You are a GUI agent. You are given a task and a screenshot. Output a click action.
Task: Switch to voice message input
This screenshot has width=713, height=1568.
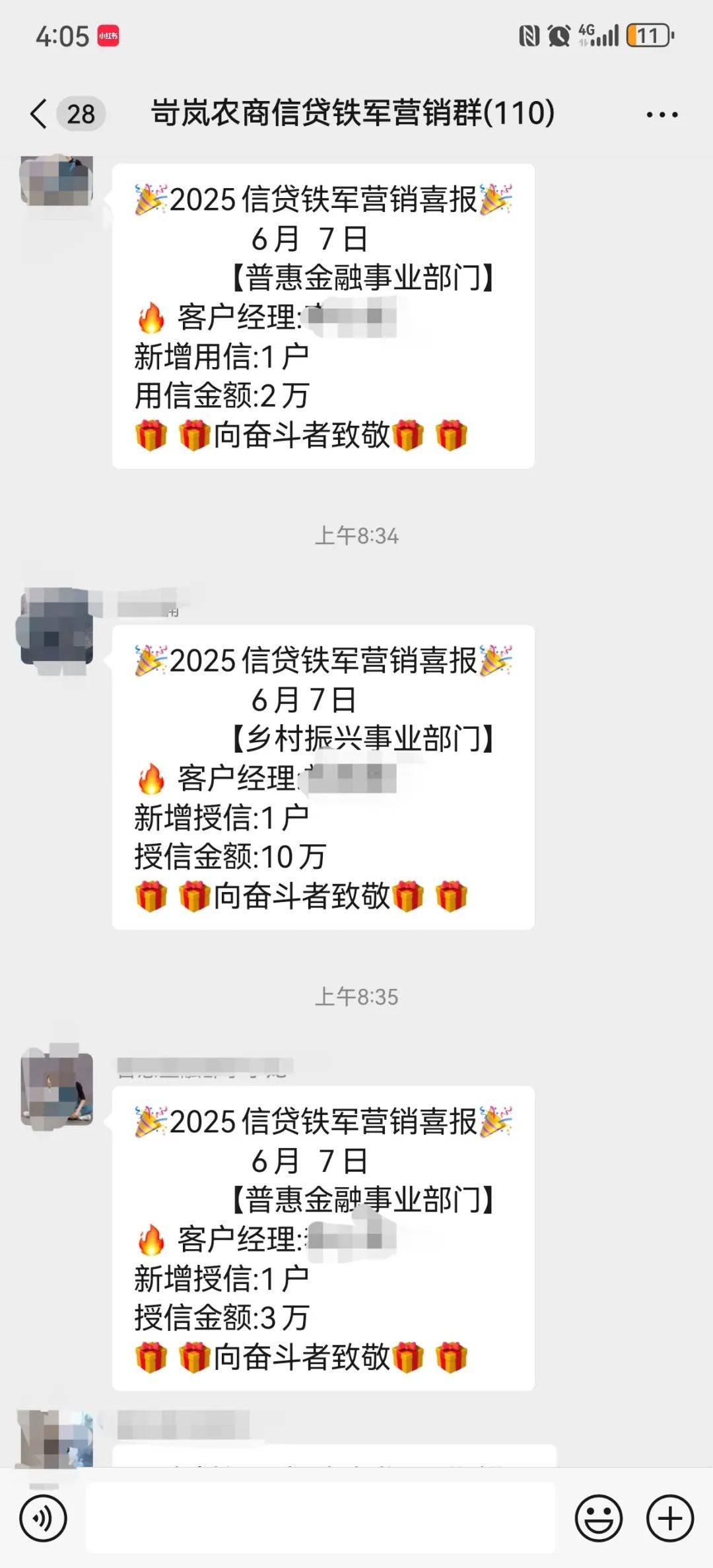point(44,1518)
